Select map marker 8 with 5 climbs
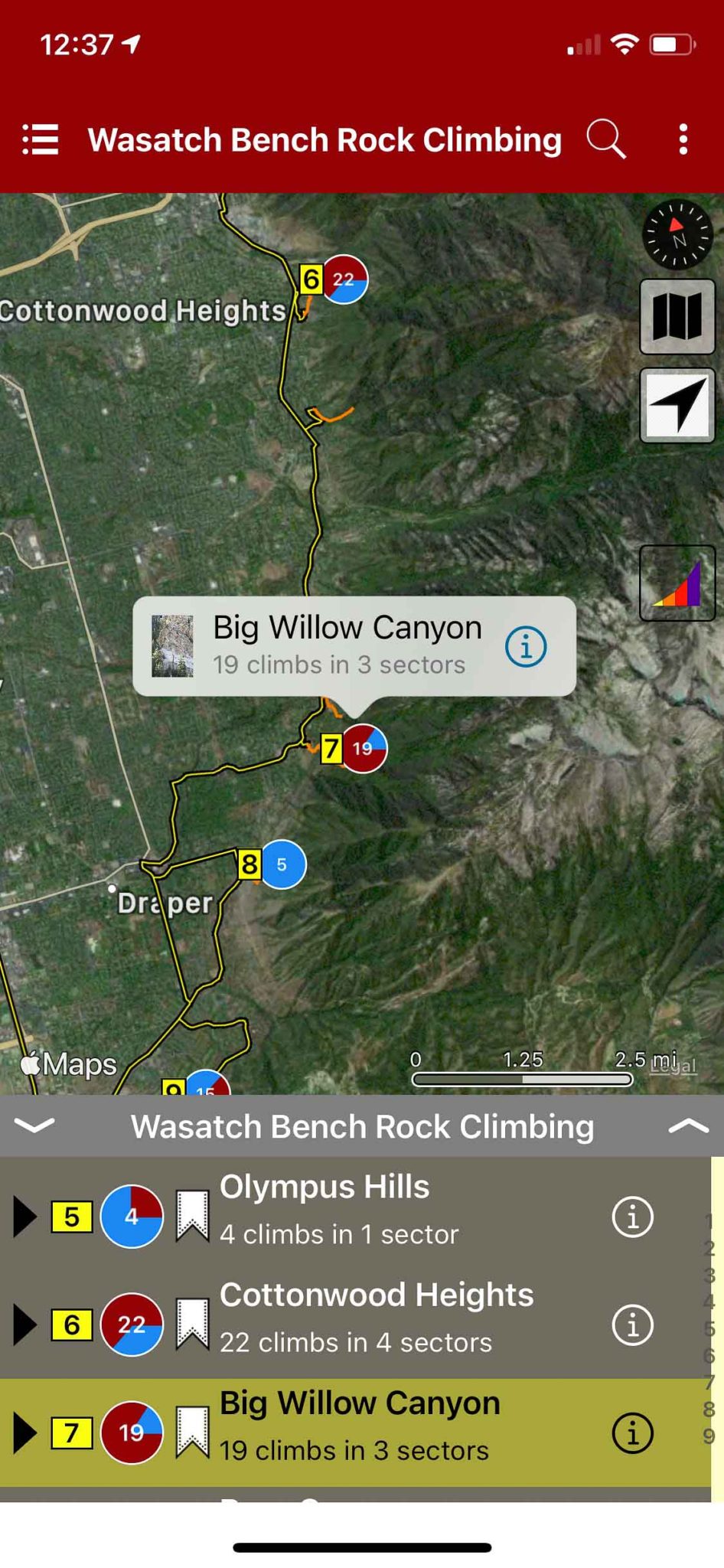This screenshot has width=724, height=1568. point(282,864)
